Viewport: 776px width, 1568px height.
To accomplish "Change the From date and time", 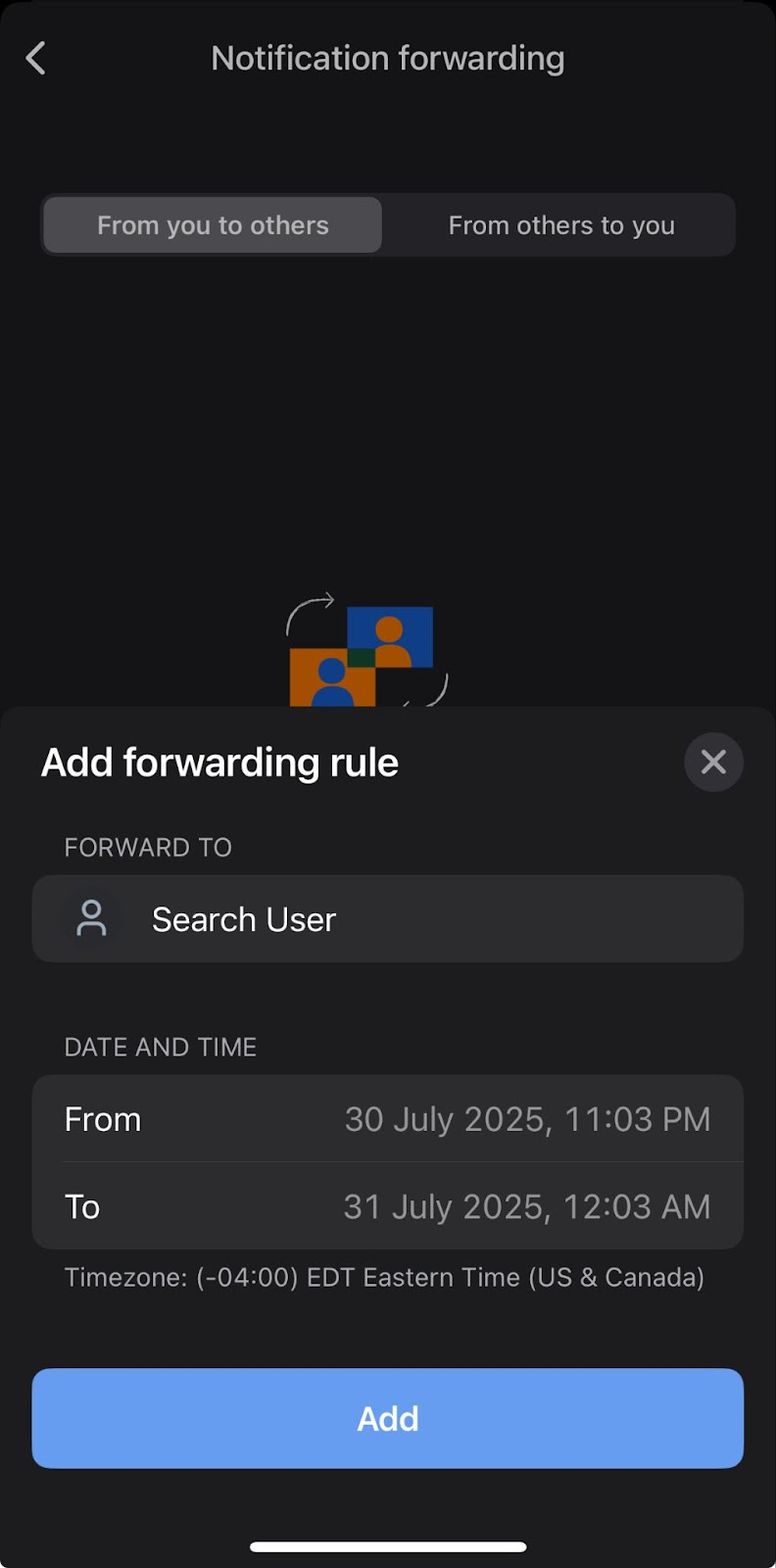I will point(388,1119).
